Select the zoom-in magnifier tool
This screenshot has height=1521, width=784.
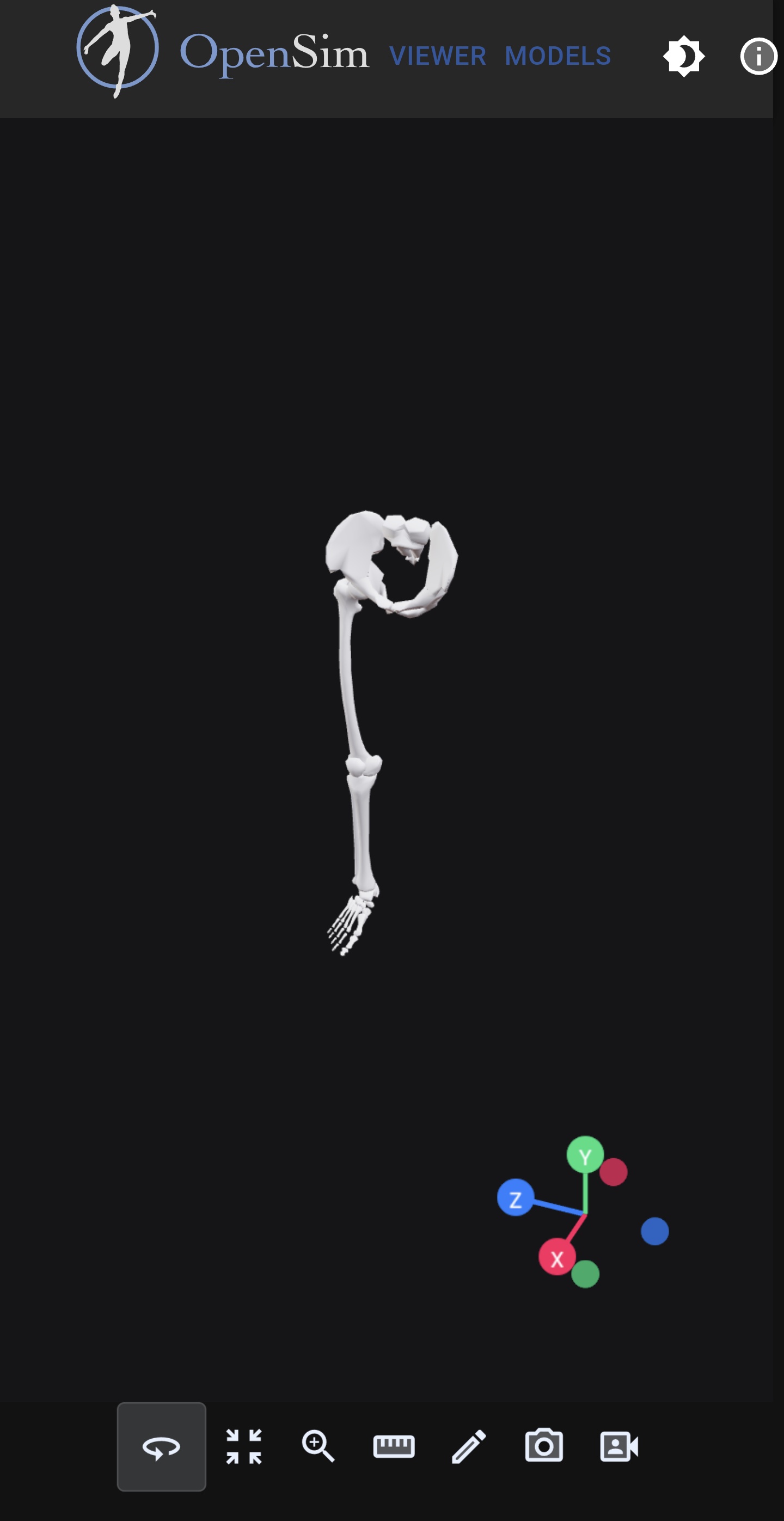(318, 1446)
